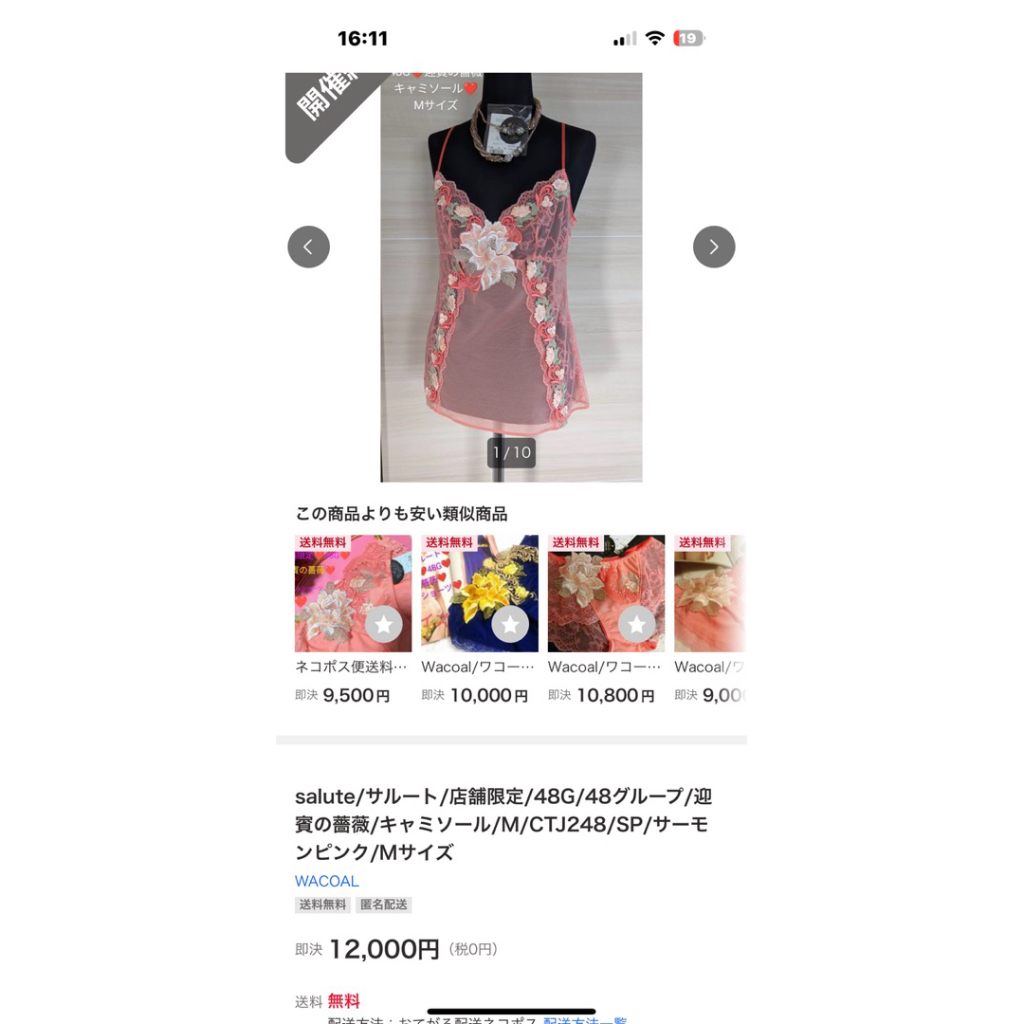
Task: Add 10,800円 item to watchlist star
Action: (637, 625)
